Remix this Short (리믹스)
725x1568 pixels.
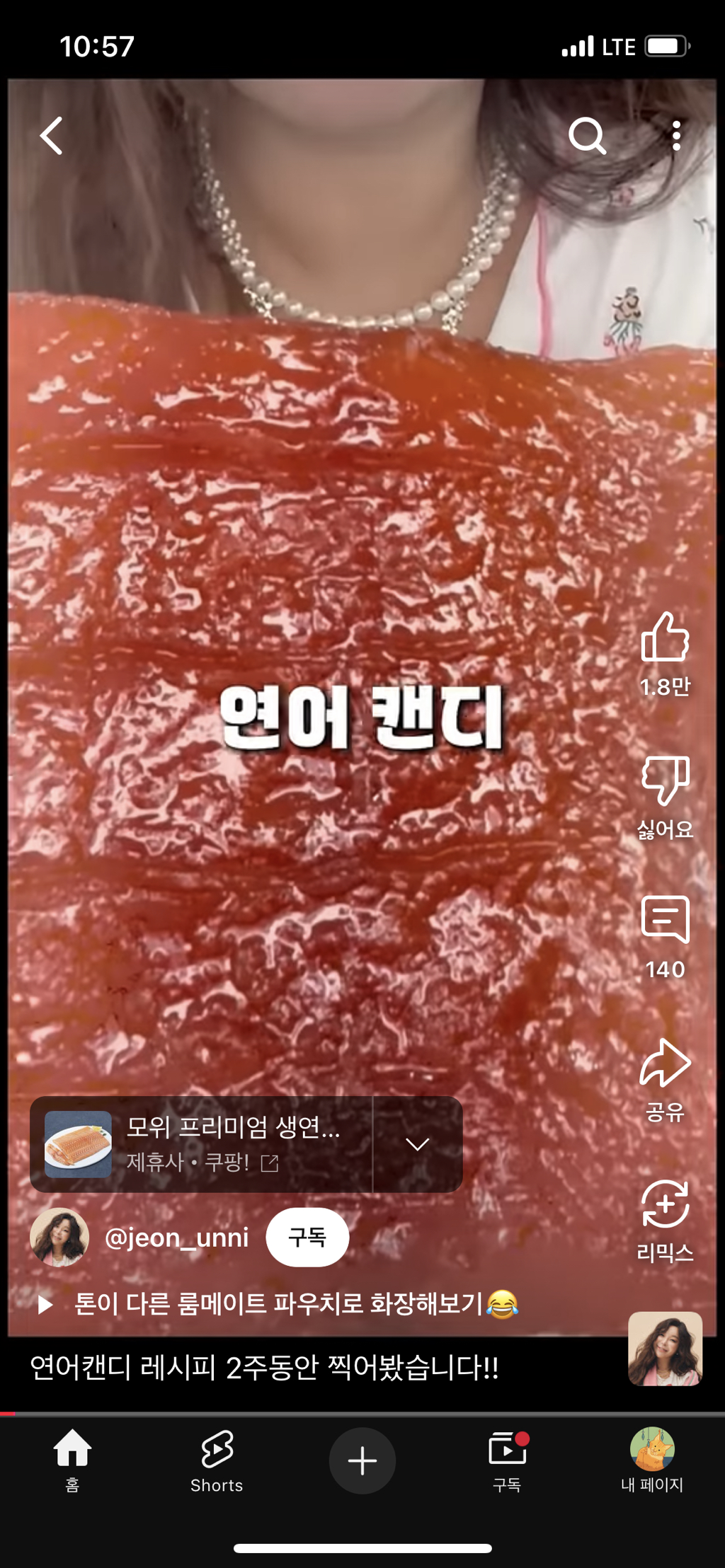pyautogui.click(x=665, y=1205)
